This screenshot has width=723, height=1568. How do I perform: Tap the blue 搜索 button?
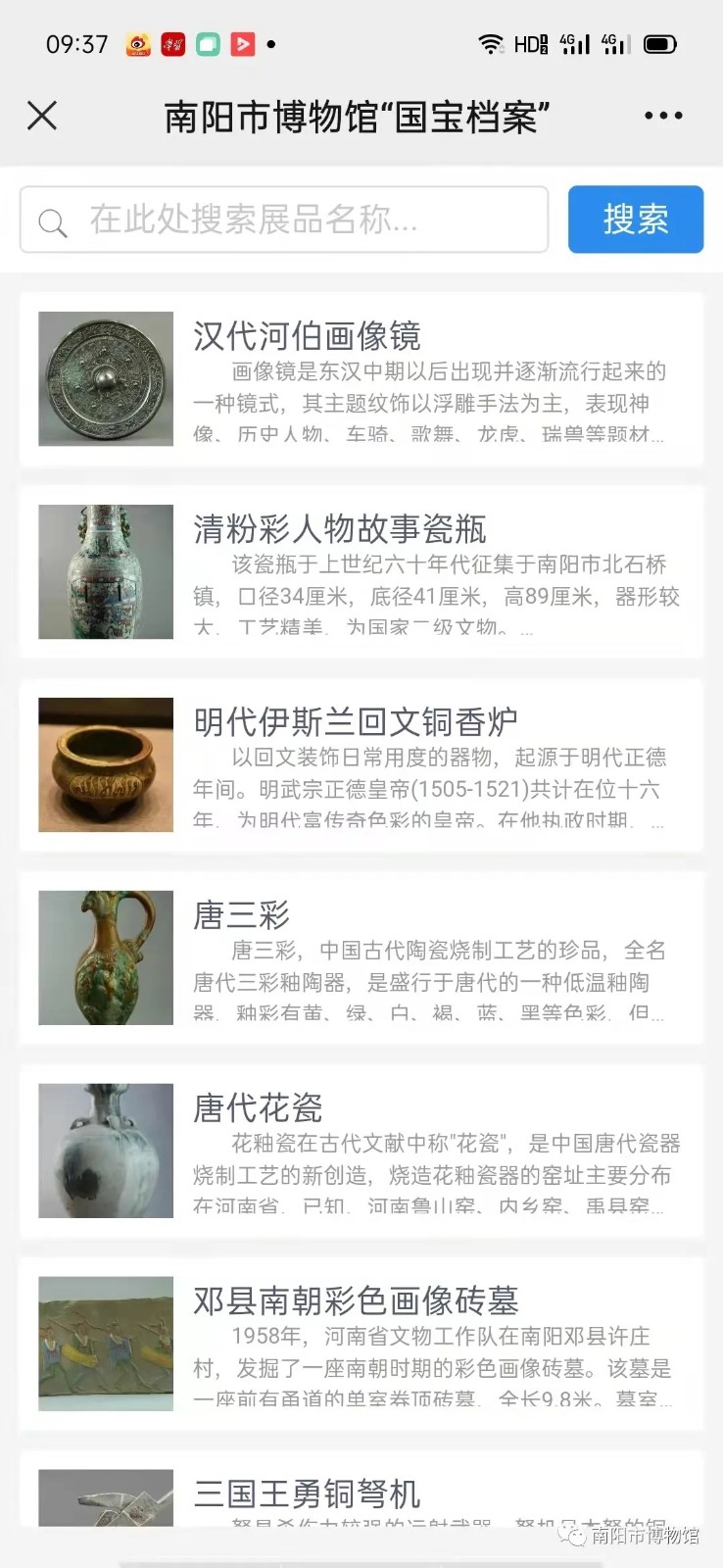coord(636,220)
